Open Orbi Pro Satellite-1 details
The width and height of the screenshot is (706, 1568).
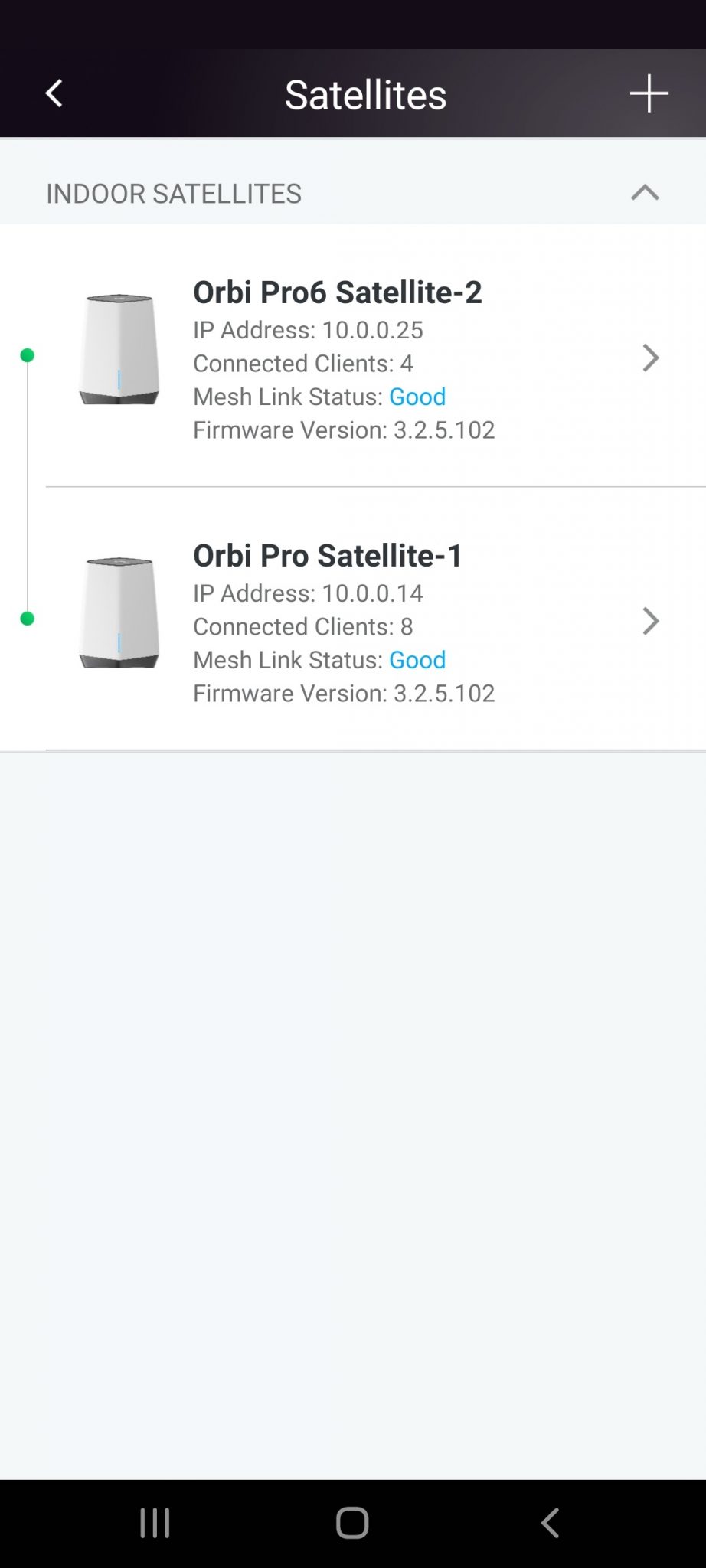click(353, 619)
